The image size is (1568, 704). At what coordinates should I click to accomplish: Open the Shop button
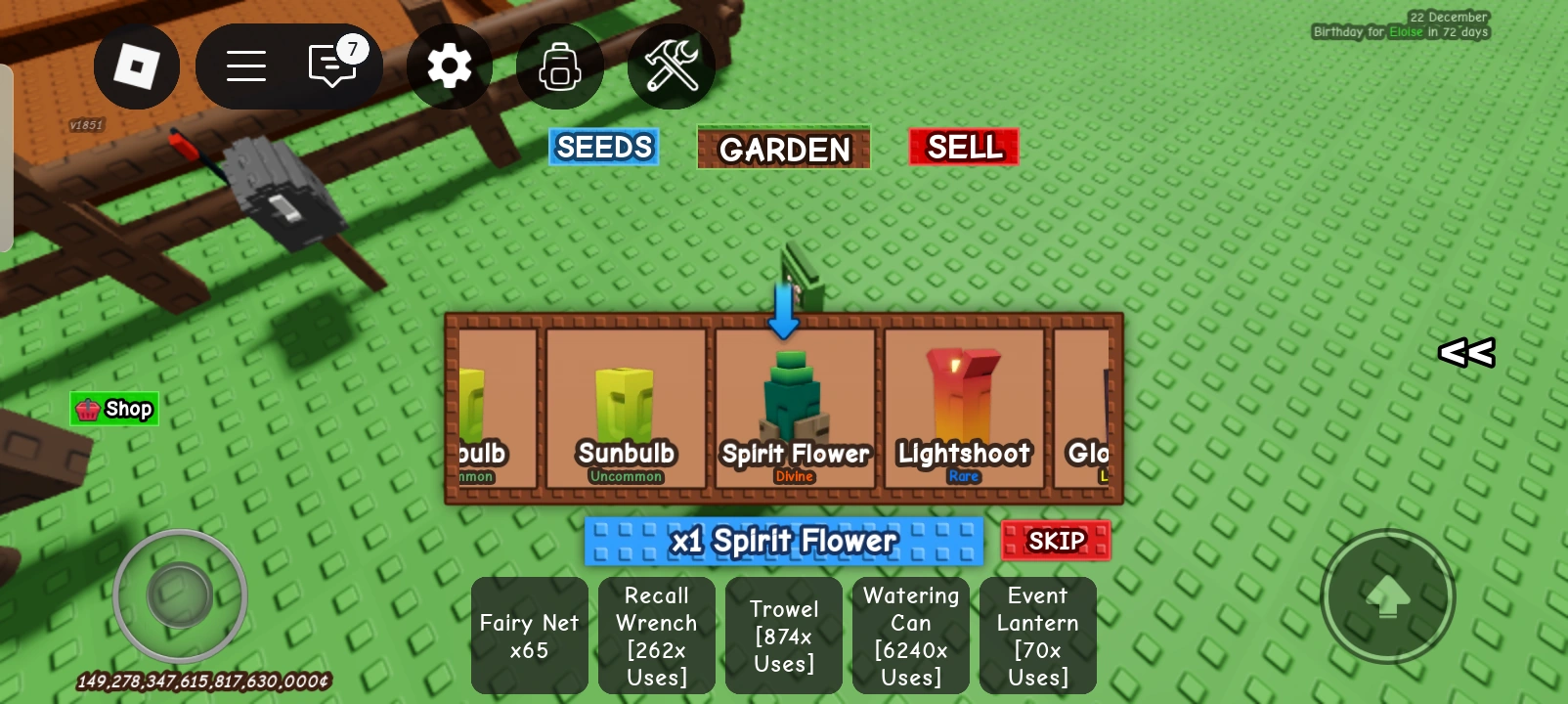(114, 409)
